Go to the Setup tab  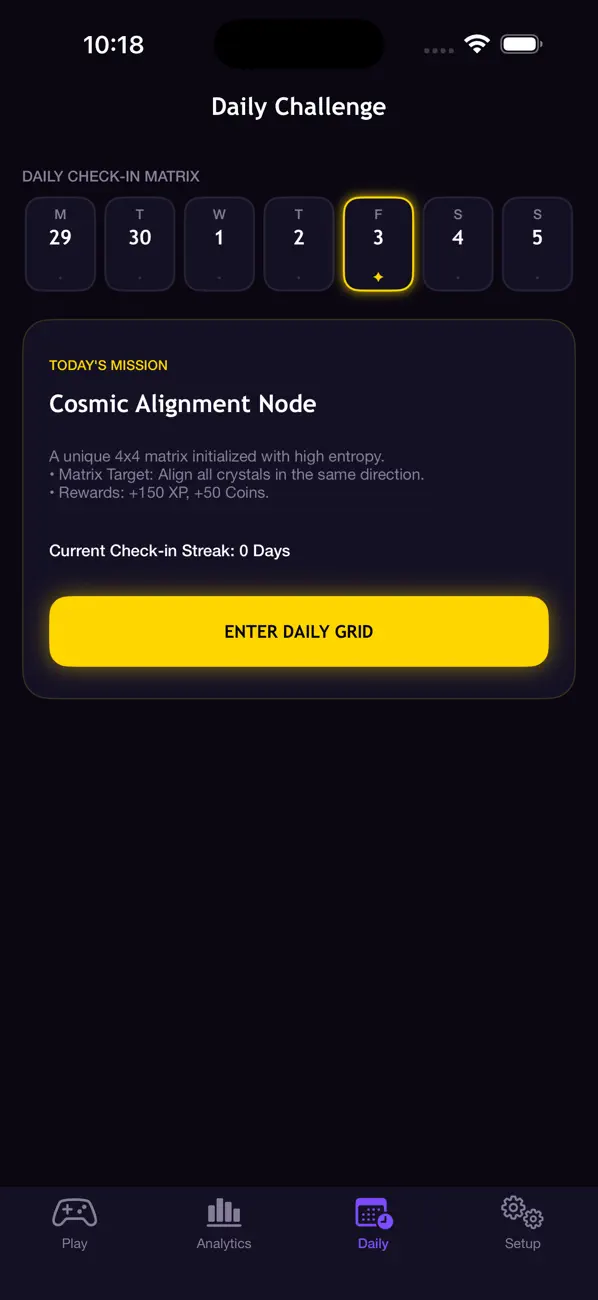click(522, 1224)
